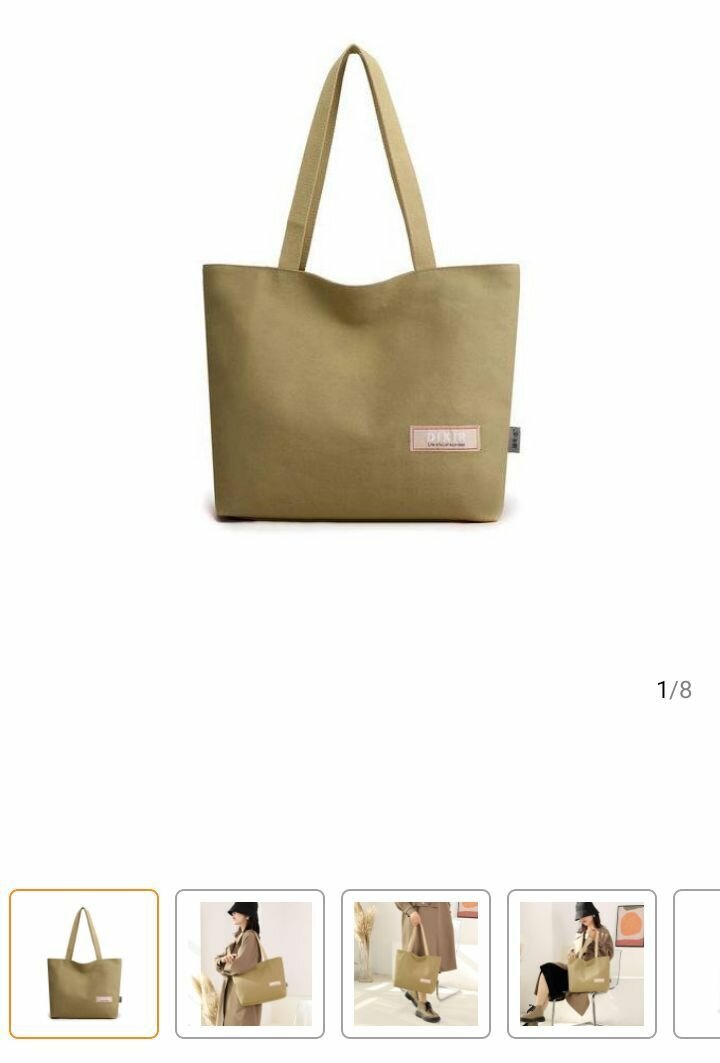Show thumbnail of woman seated on chair with bag
This screenshot has width=720, height=1063.
pos(582,963)
